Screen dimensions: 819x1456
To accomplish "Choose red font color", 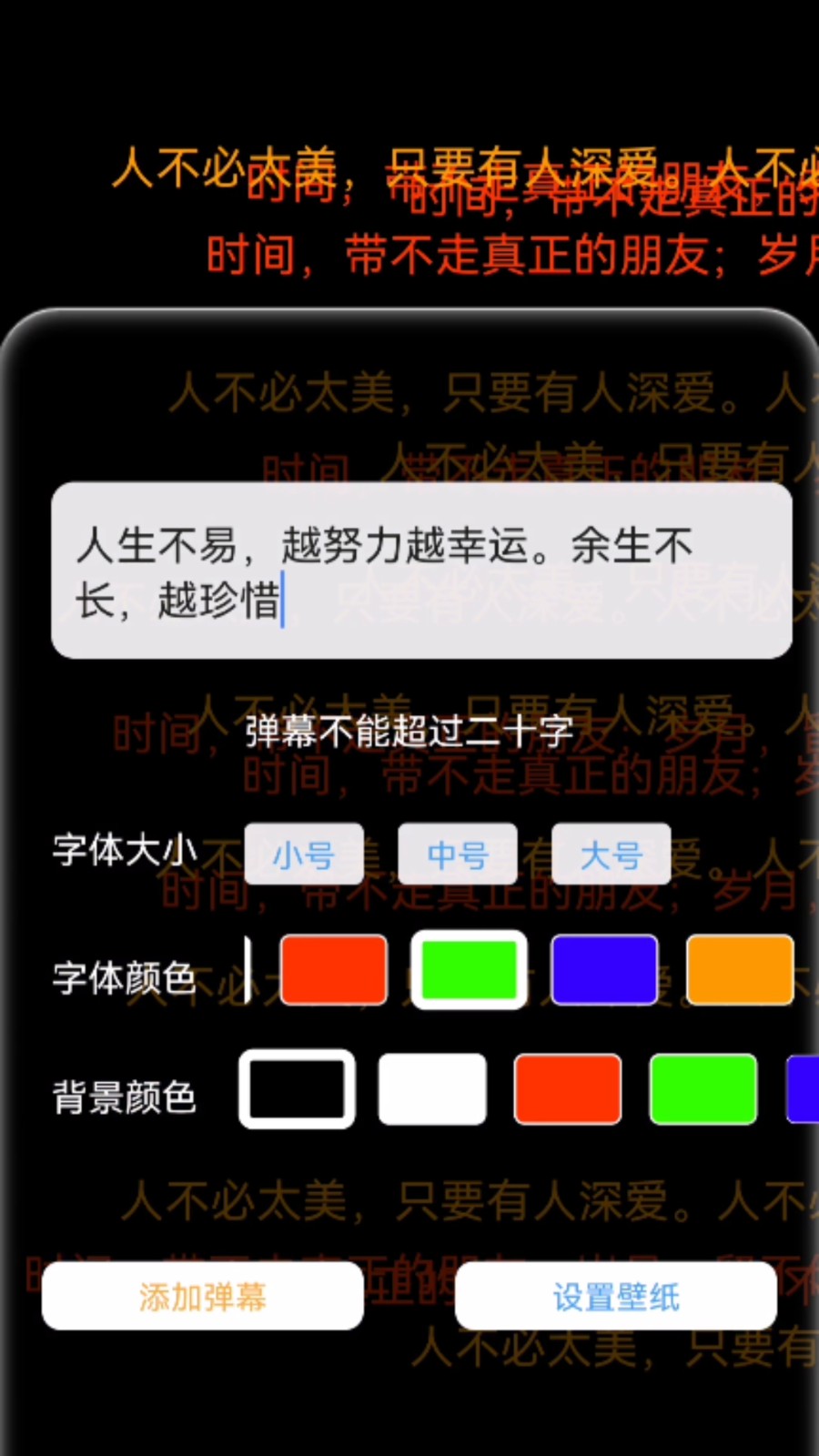I will click(x=333, y=970).
